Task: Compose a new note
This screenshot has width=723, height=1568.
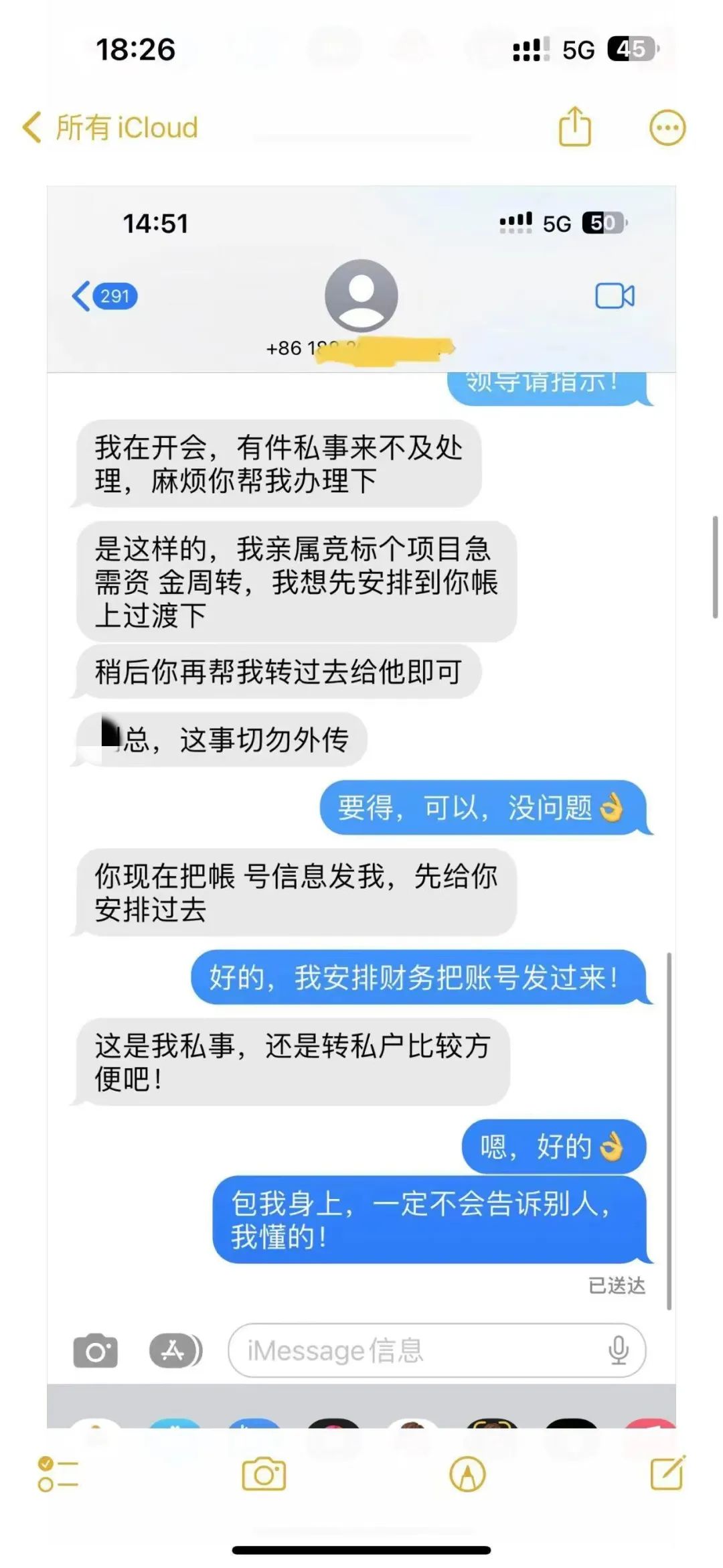Action: coord(667,1473)
